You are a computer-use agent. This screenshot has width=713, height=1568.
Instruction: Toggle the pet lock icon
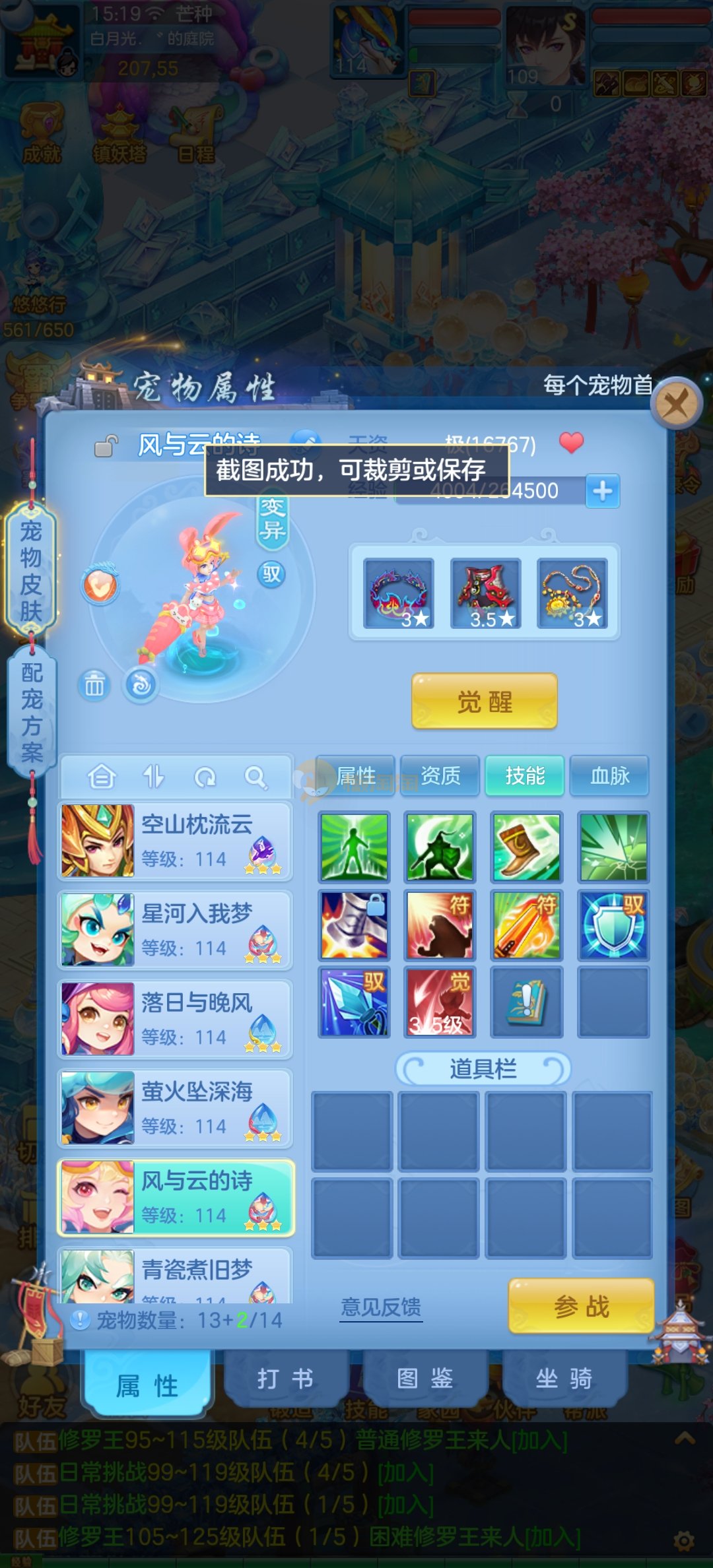106,445
